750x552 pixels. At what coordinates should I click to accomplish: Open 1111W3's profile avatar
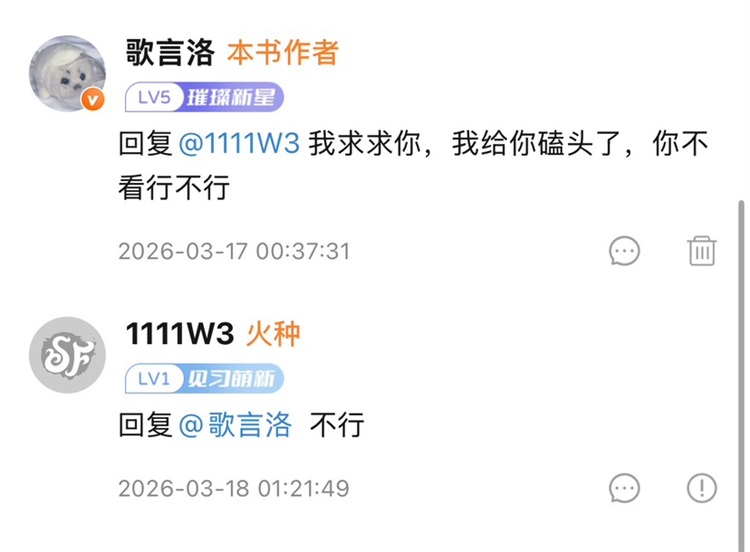point(67,355)
